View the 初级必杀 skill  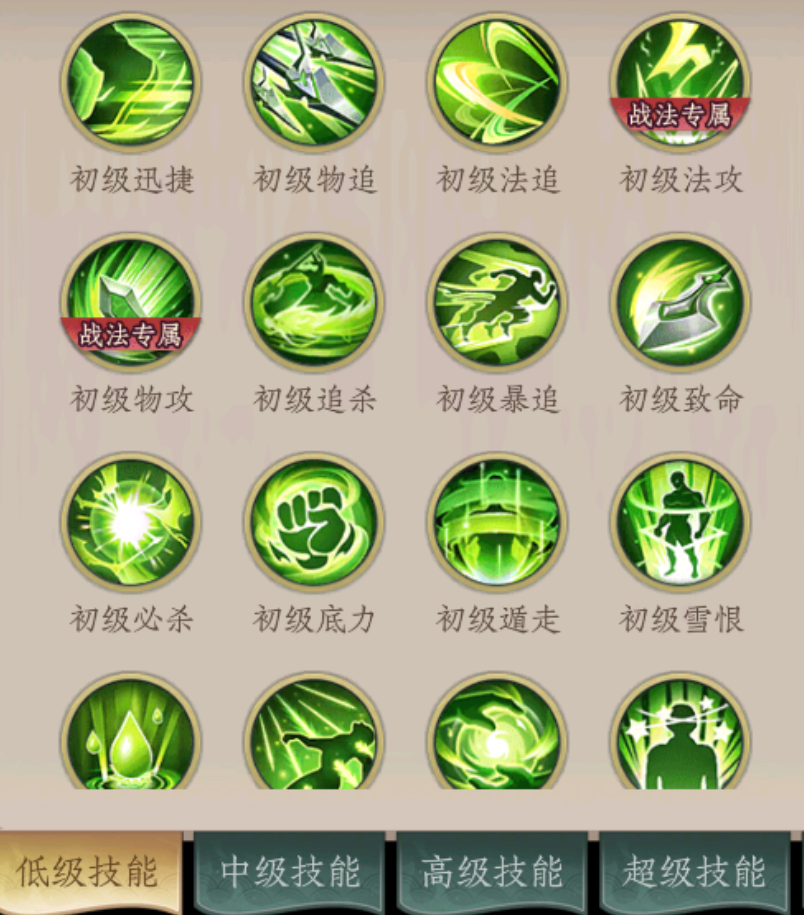131,522
